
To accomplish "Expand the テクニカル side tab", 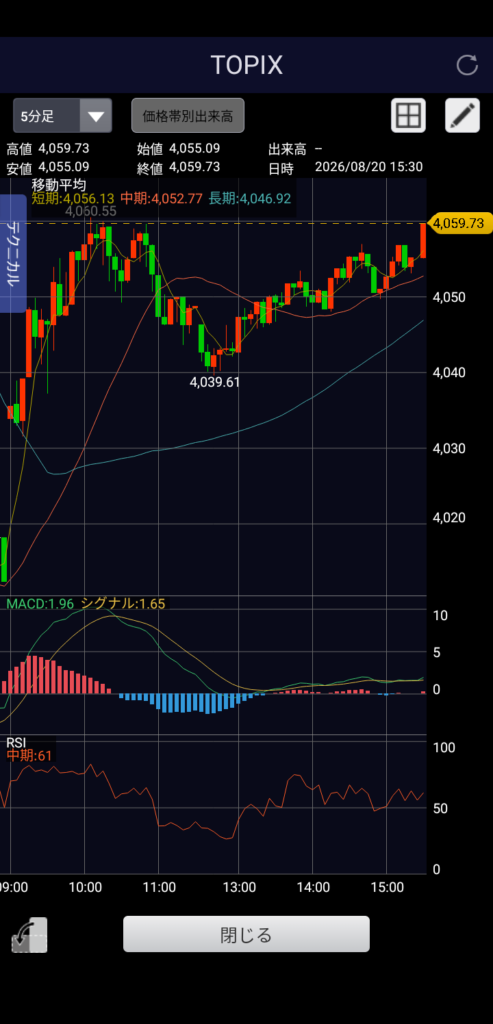I will click(13, 253).
